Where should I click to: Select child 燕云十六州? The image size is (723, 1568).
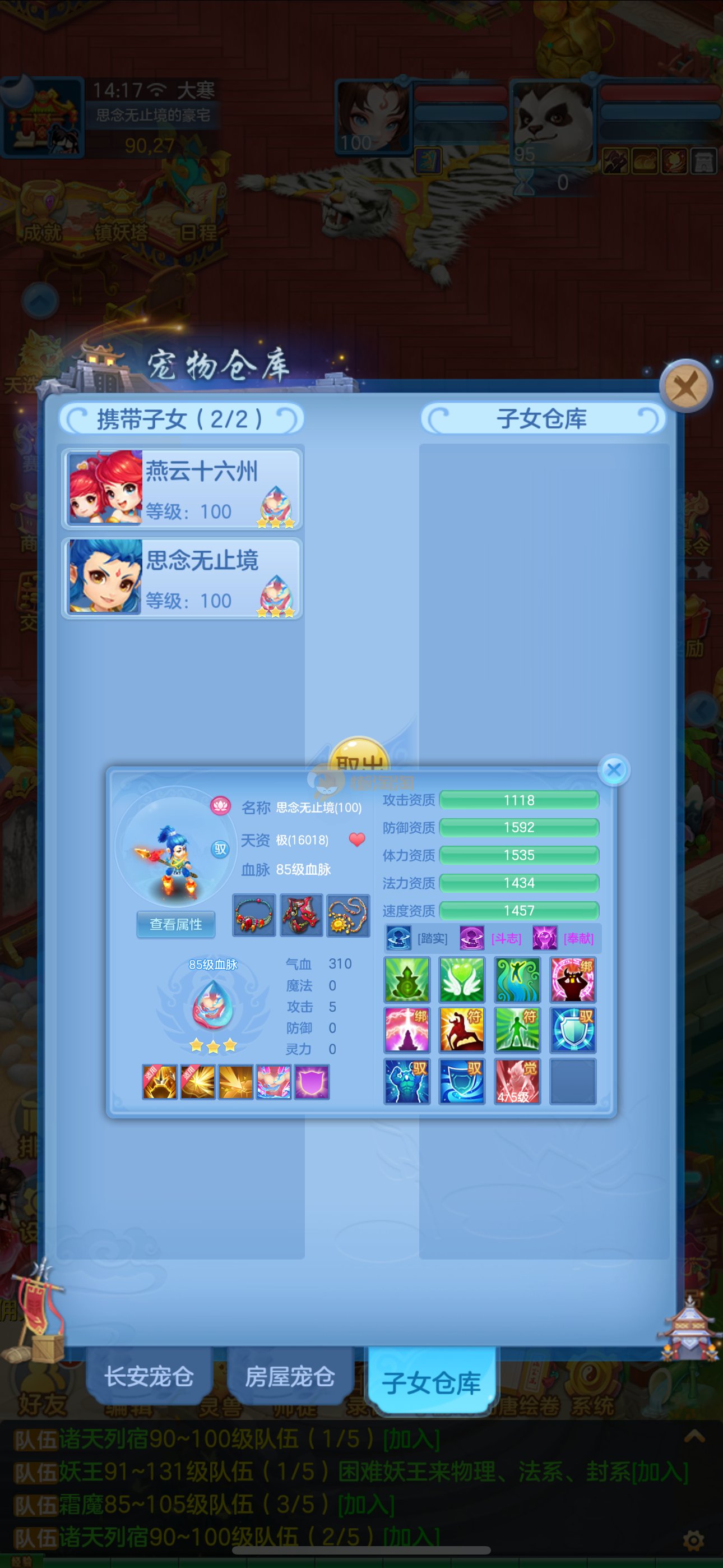click(x=182, y=488)
